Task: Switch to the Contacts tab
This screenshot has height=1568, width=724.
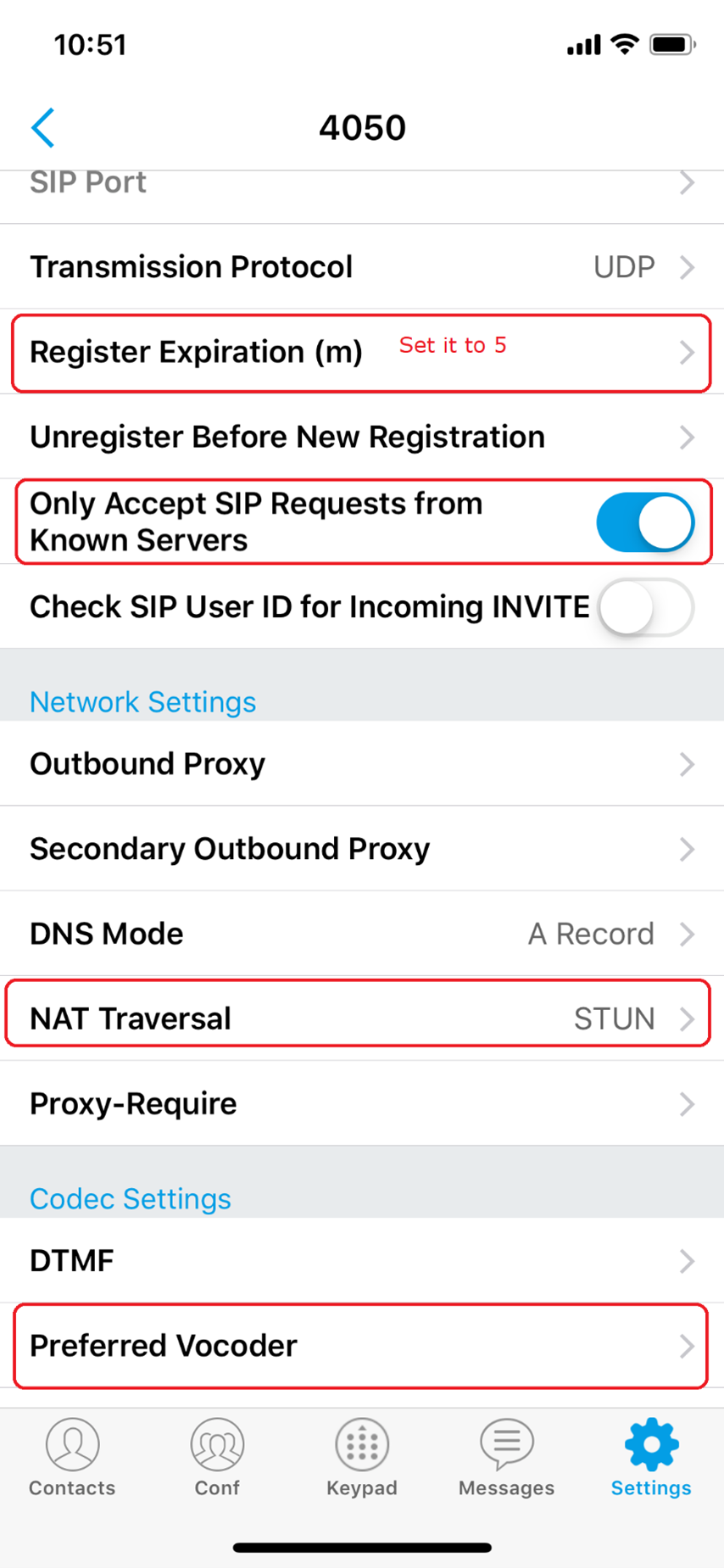Action: tap(72, 1458)
